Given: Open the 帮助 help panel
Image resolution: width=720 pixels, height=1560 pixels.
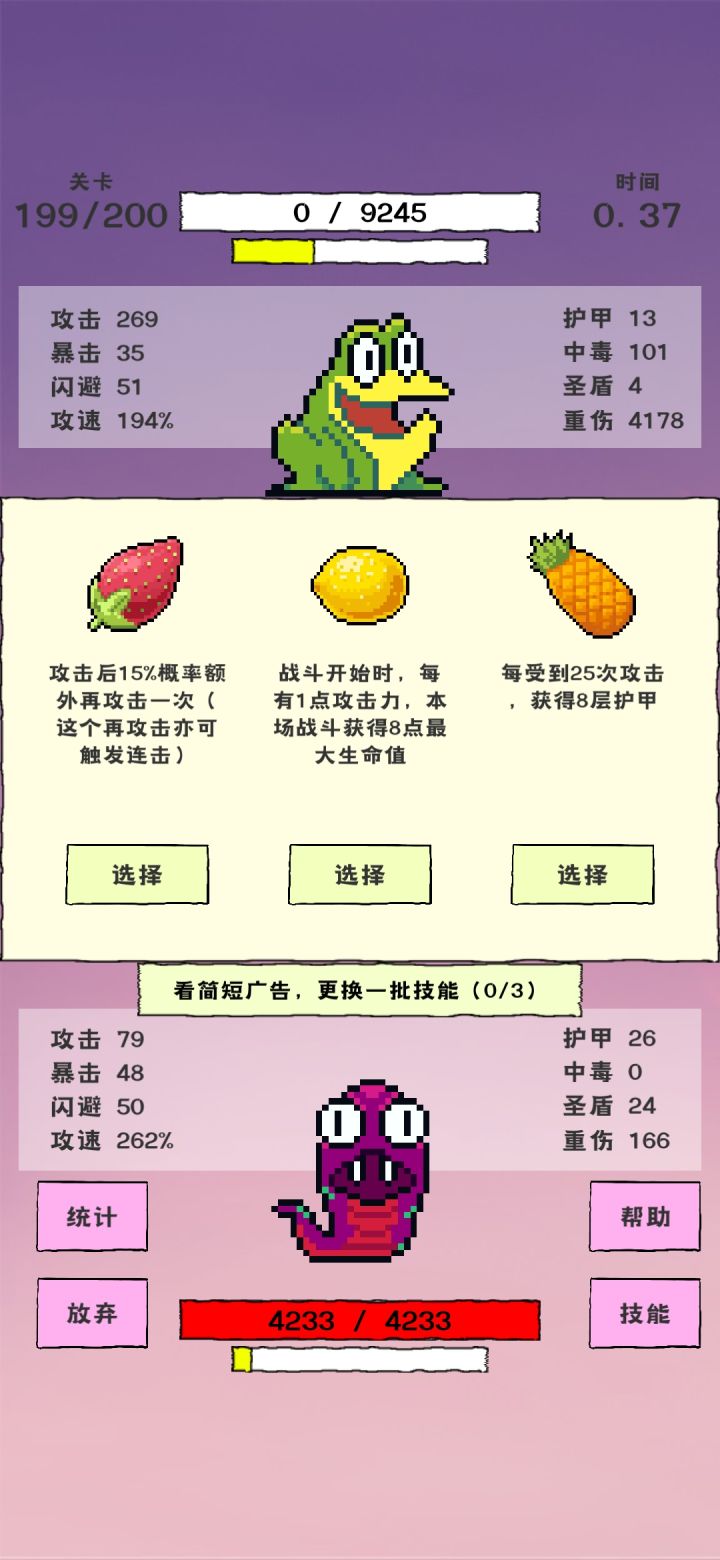Looking at the screenshot, I should pos(644,1217).
